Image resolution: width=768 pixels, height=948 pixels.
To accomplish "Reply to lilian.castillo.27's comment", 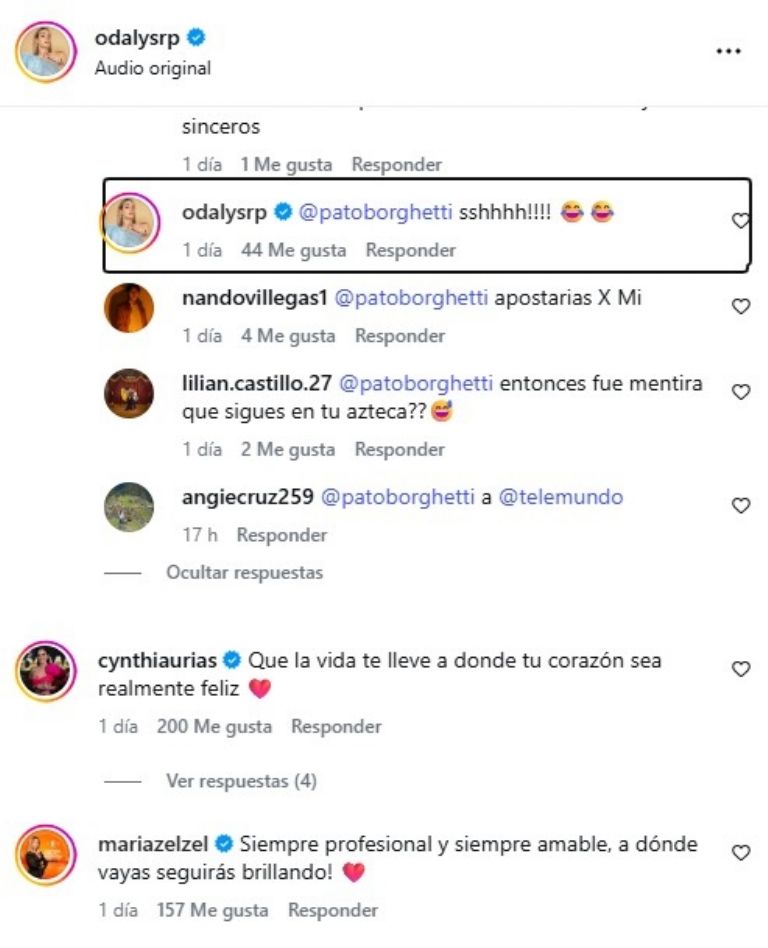I will 400,450.
